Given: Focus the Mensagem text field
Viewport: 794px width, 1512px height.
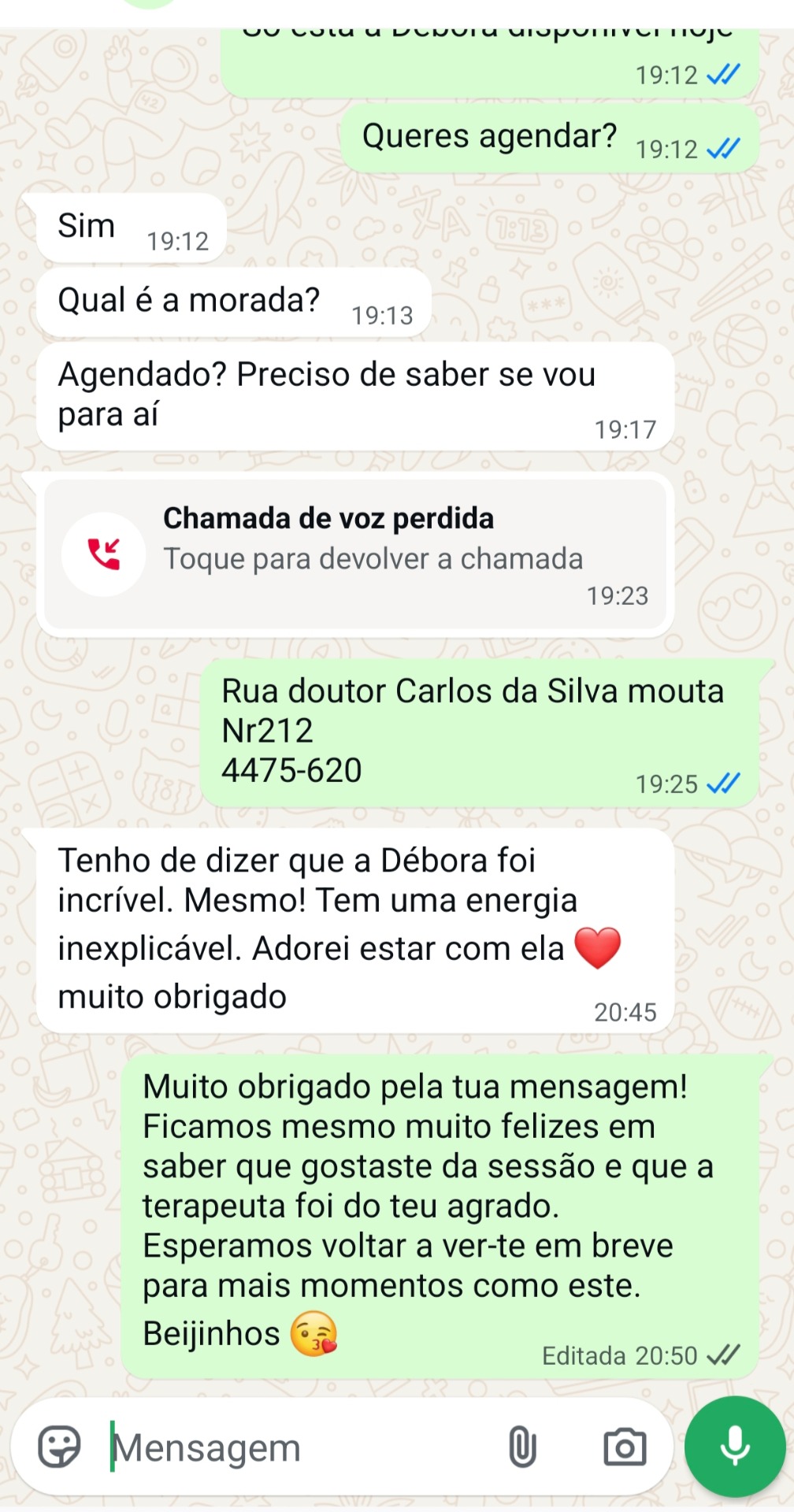Looking at the screenshot, I should tap(299, 1447).
